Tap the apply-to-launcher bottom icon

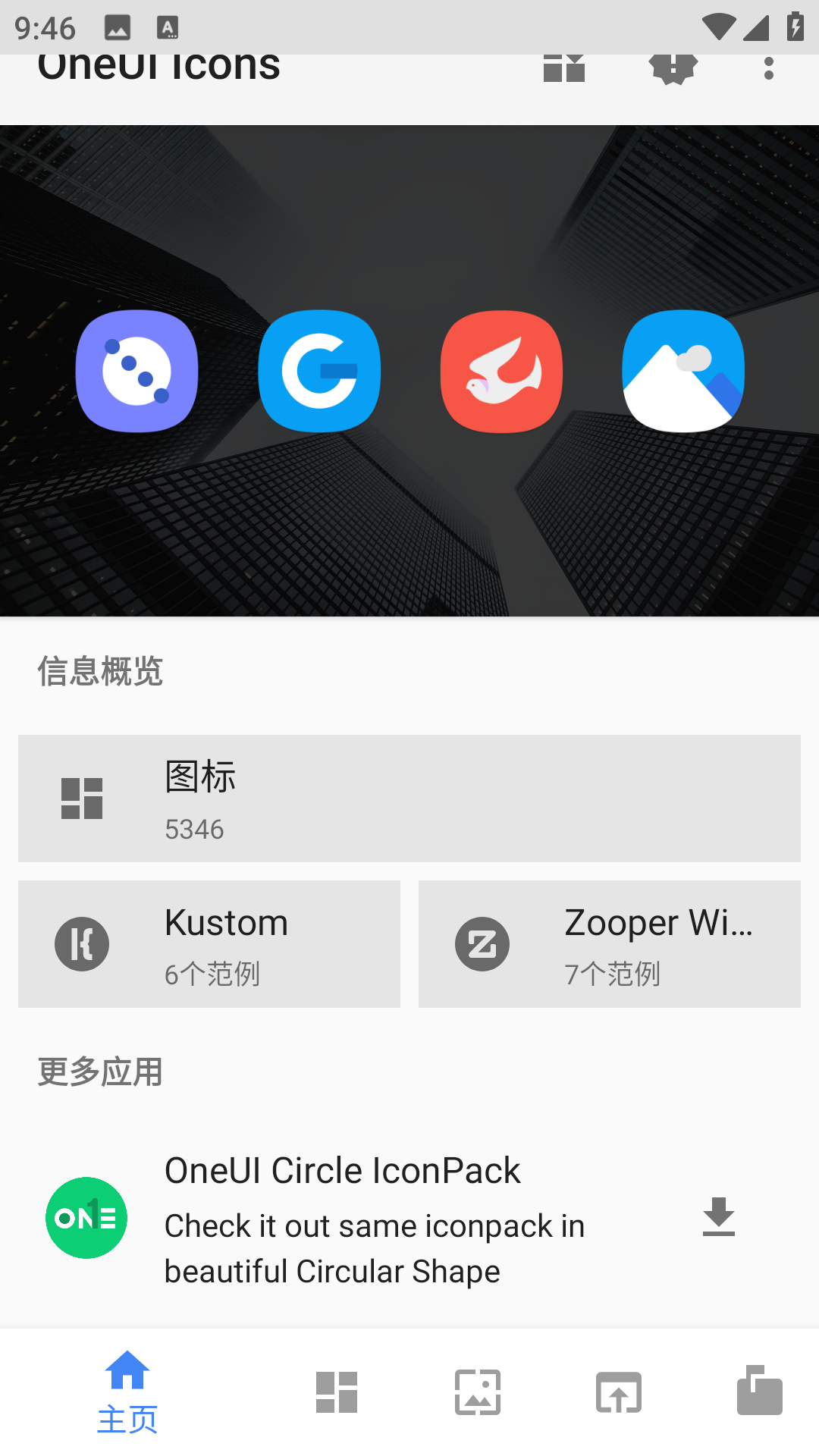619,1392
